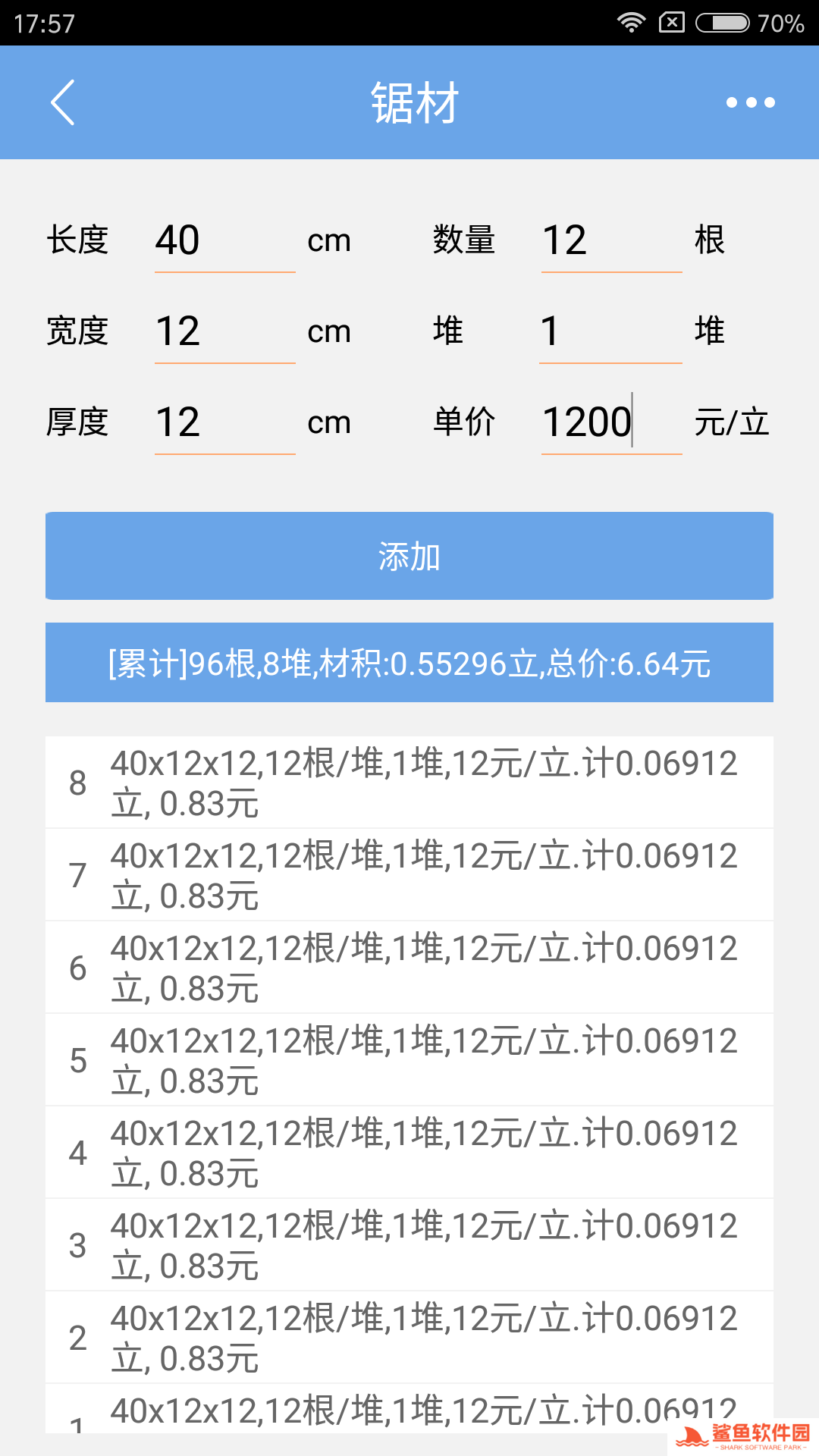Edit the 长度 length field

[x=224, y=241]
